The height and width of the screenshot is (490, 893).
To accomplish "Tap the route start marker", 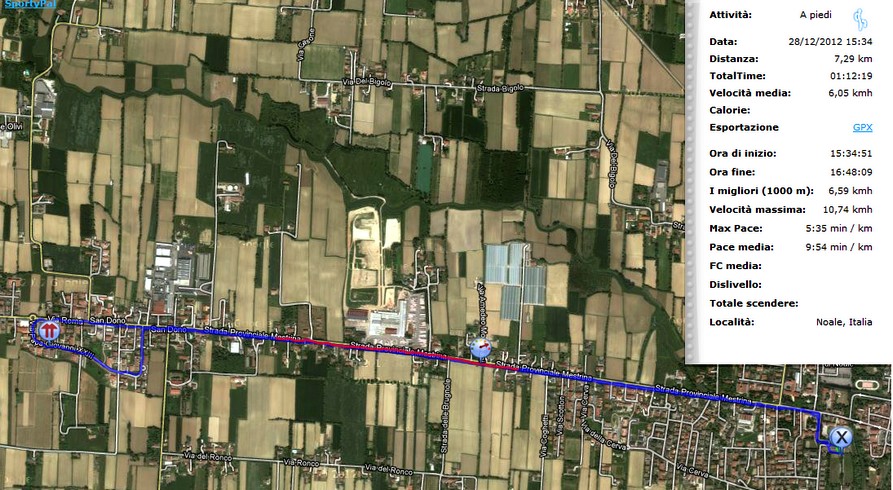I will 45,330.
